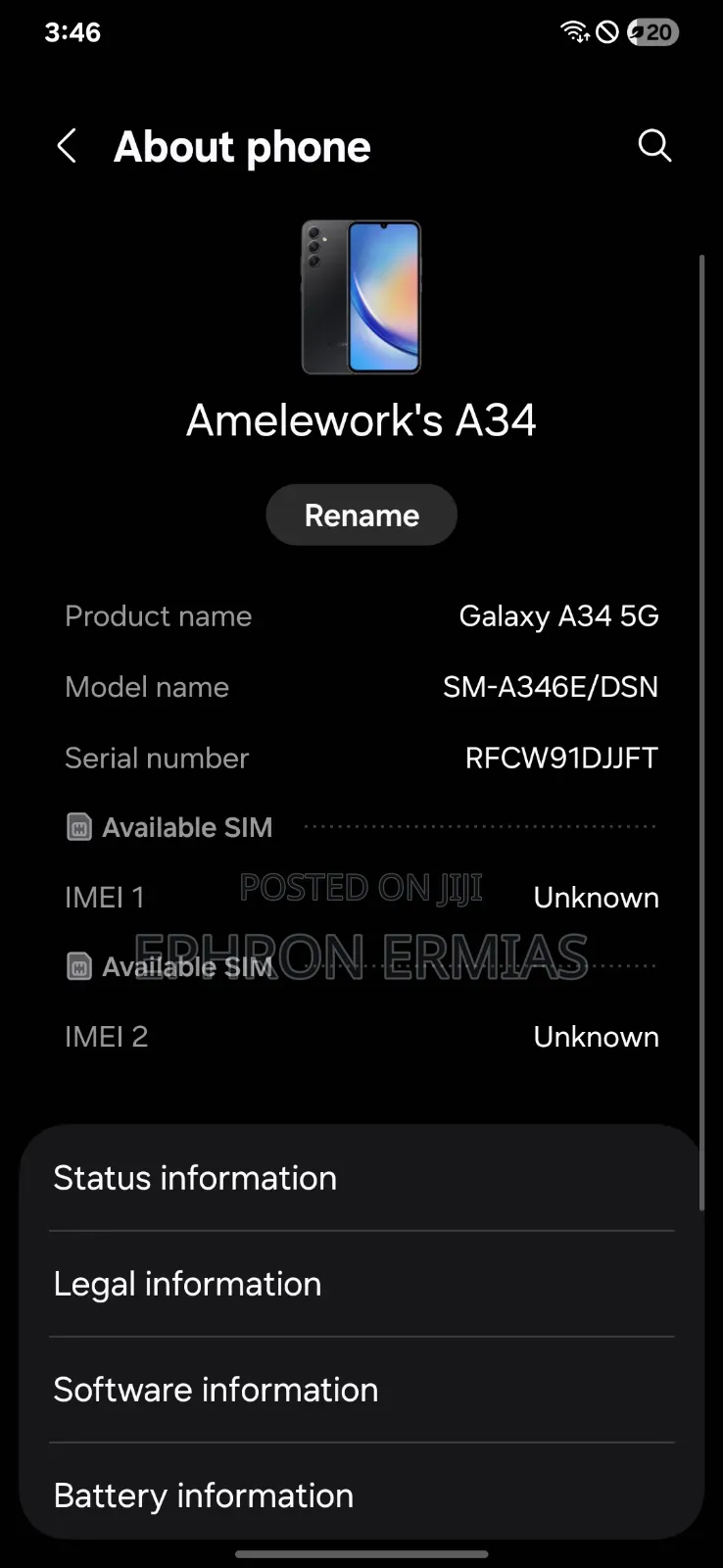
Task: Open Software information
Action: [361, 1389]
